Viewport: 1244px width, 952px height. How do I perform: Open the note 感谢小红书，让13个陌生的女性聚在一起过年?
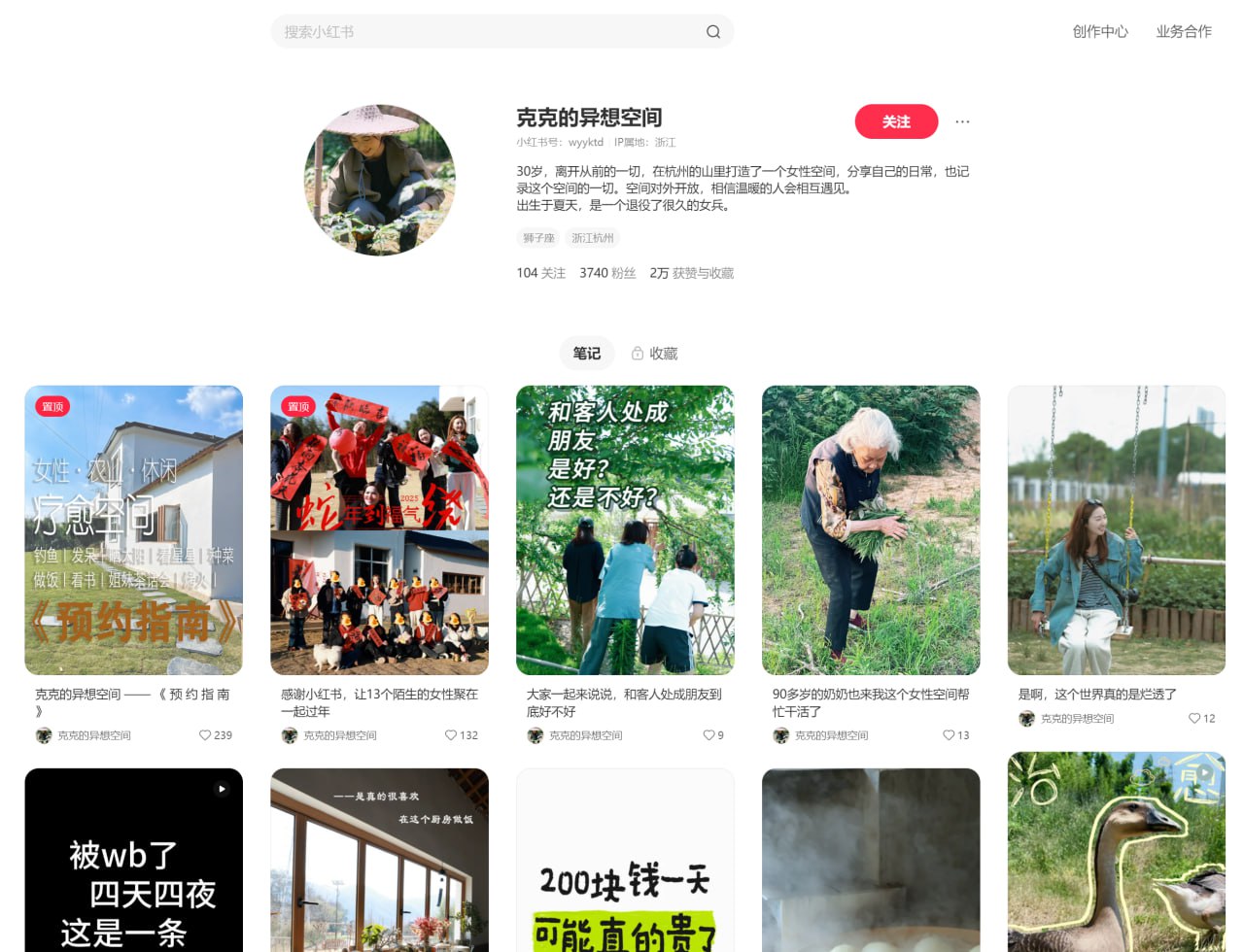(x=379, y=530)
